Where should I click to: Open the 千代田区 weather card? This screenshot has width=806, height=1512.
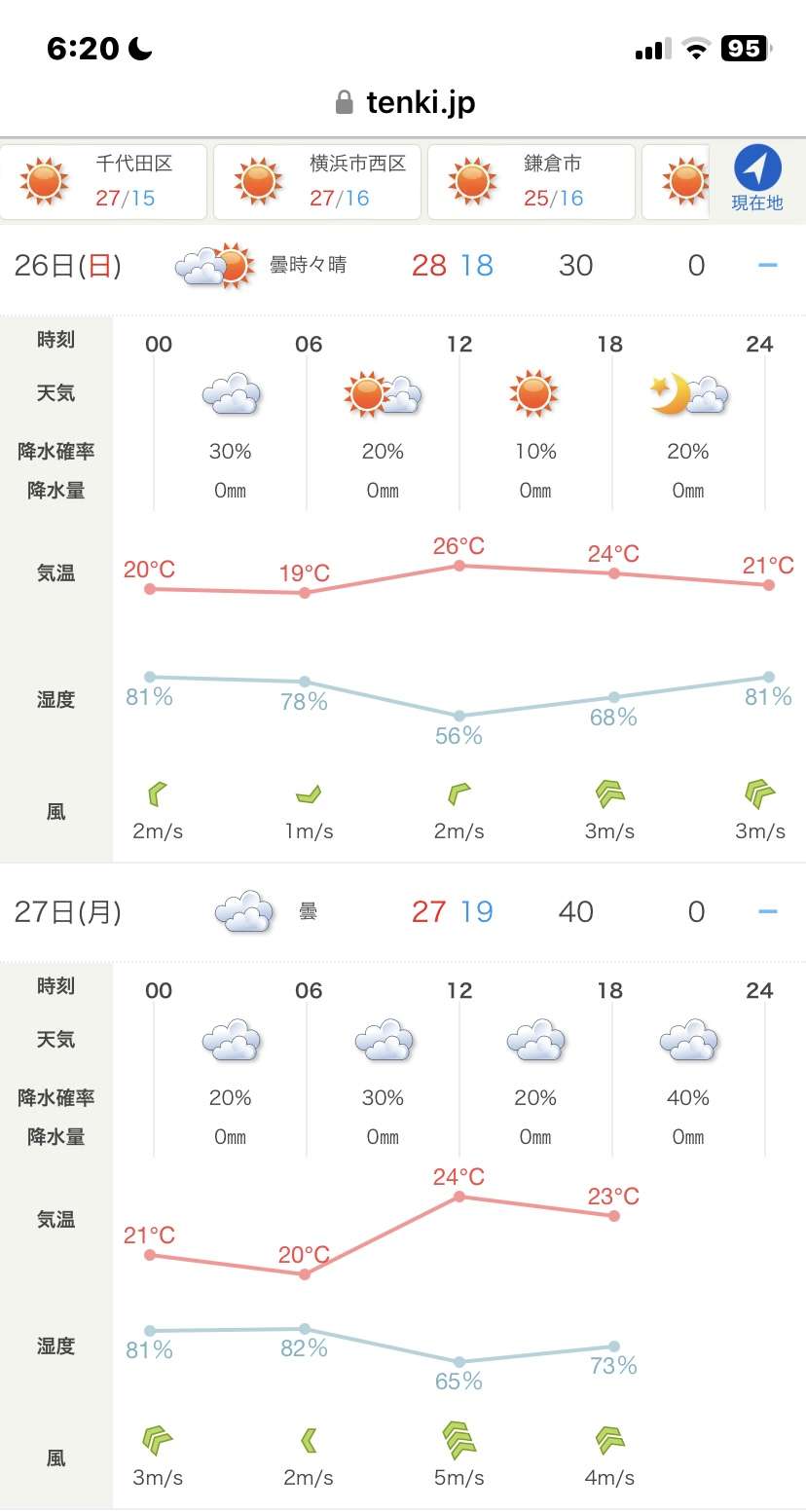click(103, 182)
